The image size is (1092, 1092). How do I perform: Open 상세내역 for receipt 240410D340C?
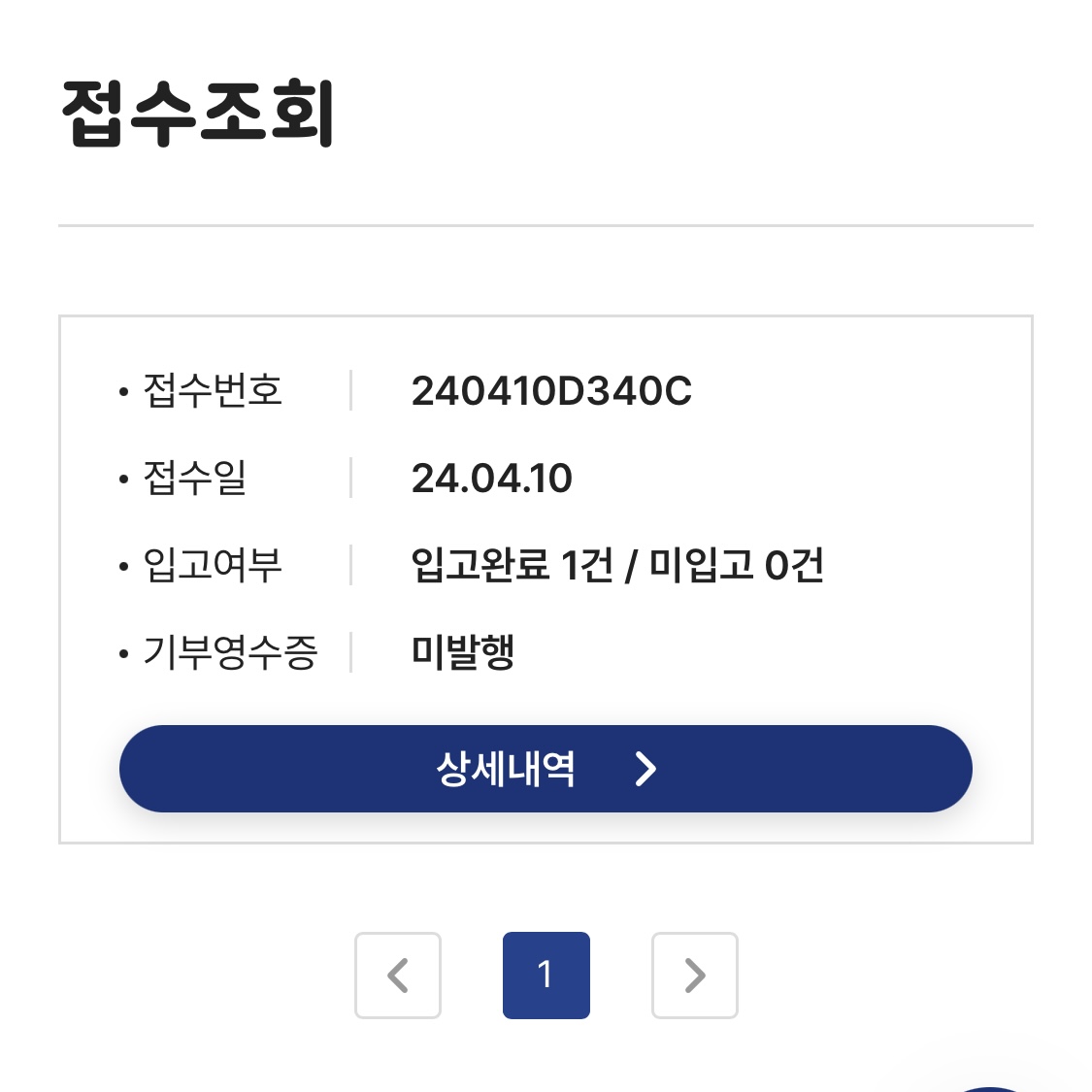click(546, 769)
